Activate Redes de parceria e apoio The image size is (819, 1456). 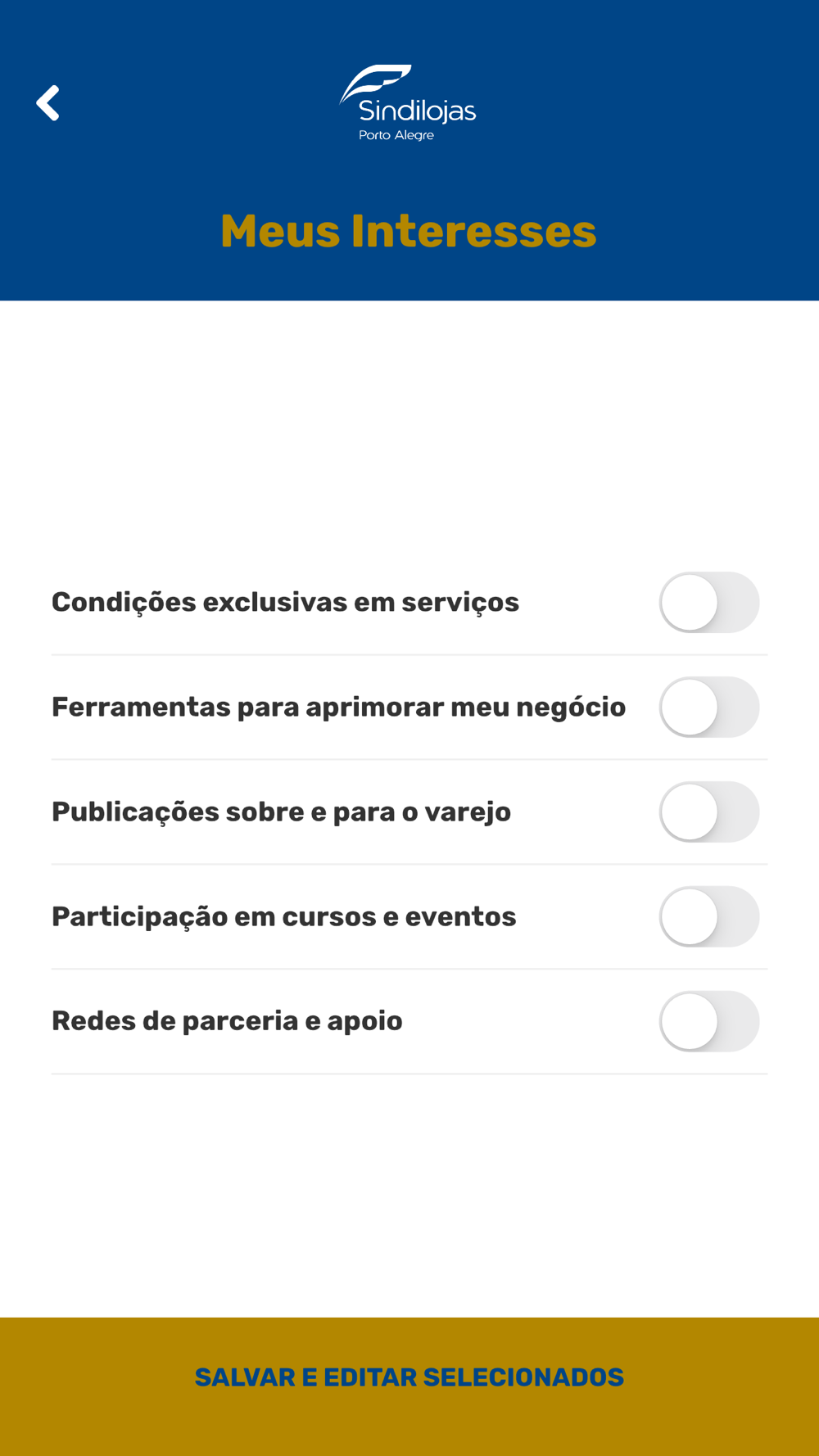click(709, 1022)
